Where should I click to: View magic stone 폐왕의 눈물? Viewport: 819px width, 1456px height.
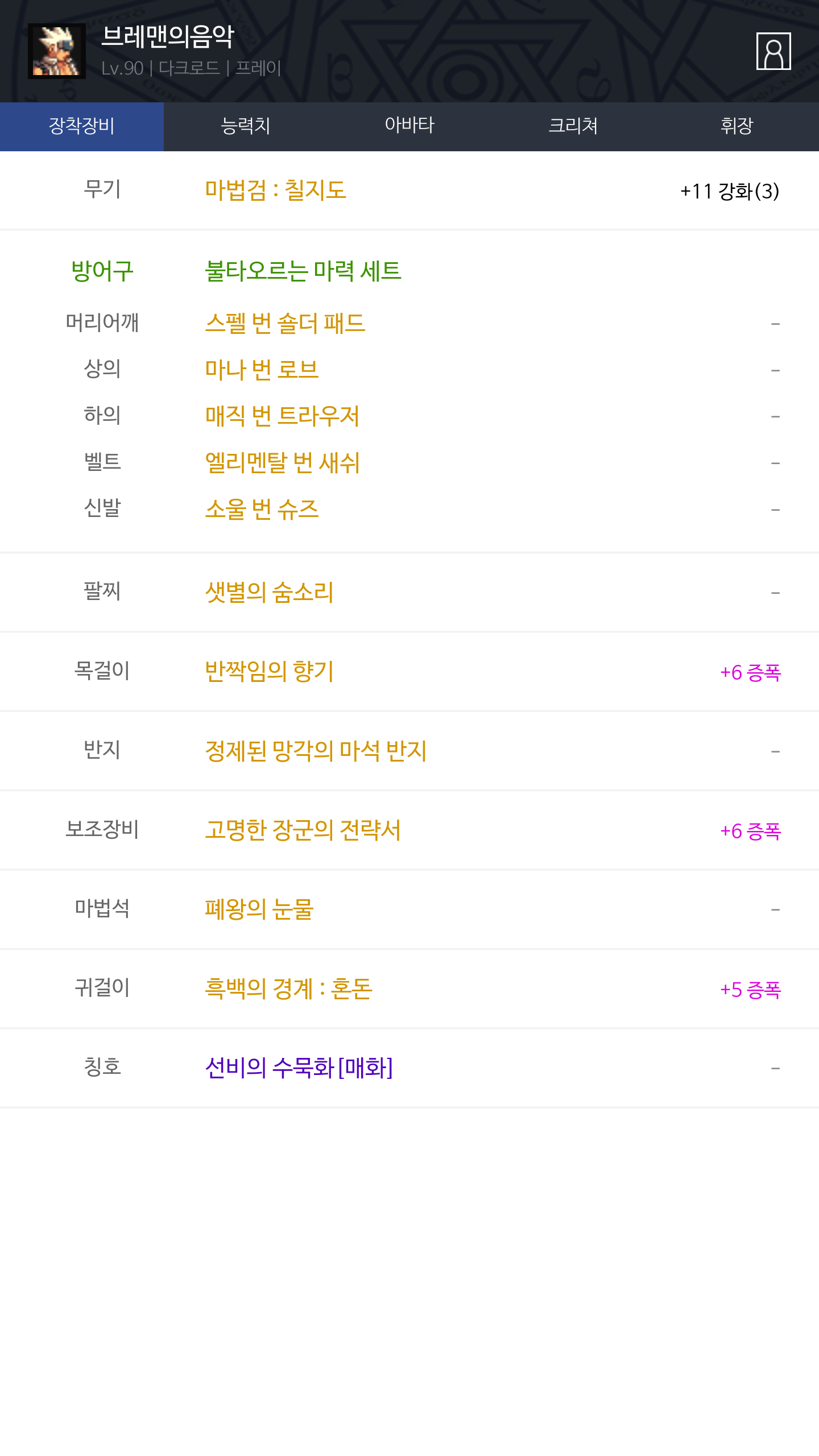[x=259, y=909]
